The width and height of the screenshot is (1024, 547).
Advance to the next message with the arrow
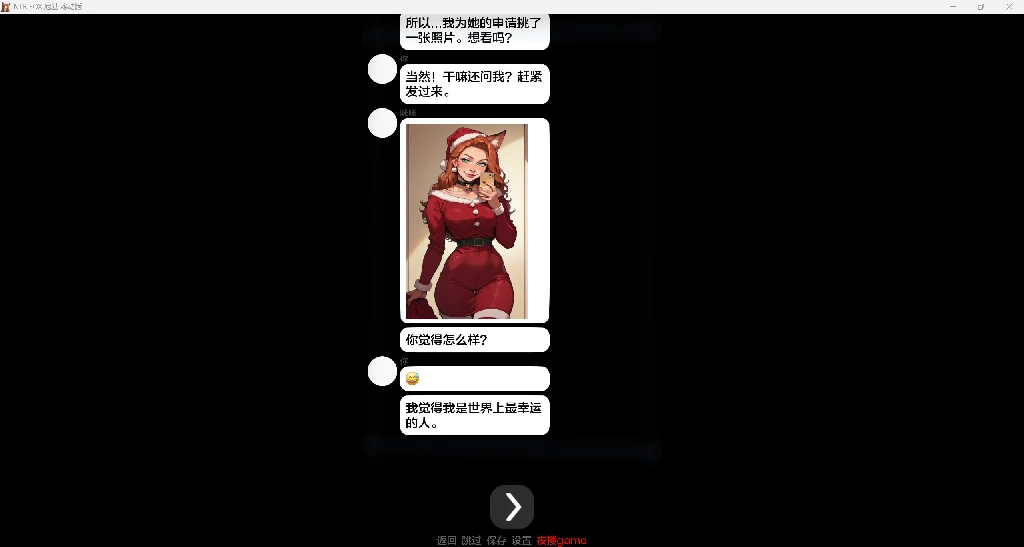point(512,507)
